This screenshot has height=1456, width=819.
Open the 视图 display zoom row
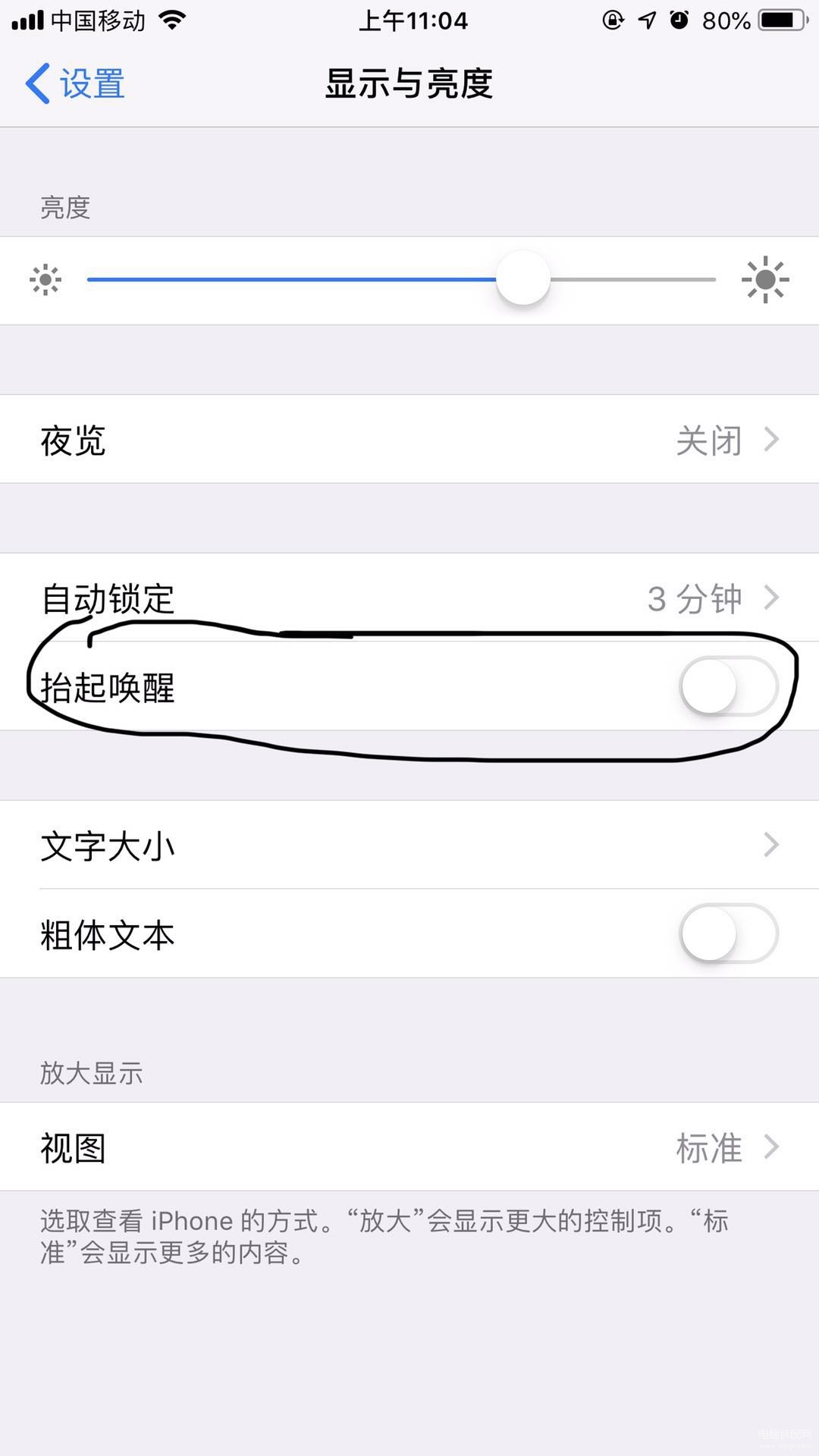tap(409, 1147)
